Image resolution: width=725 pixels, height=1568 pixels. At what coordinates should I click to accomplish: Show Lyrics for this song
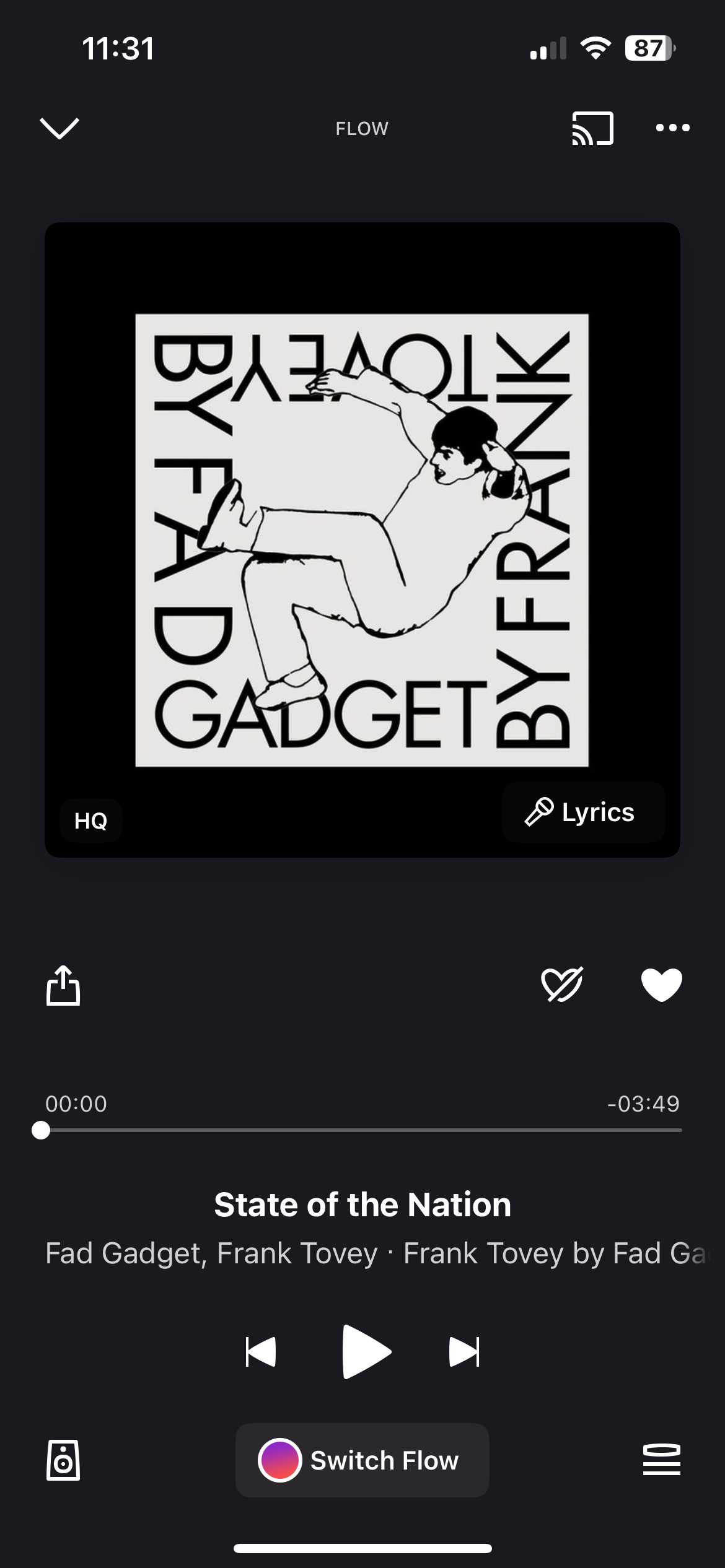click(583, 812)
